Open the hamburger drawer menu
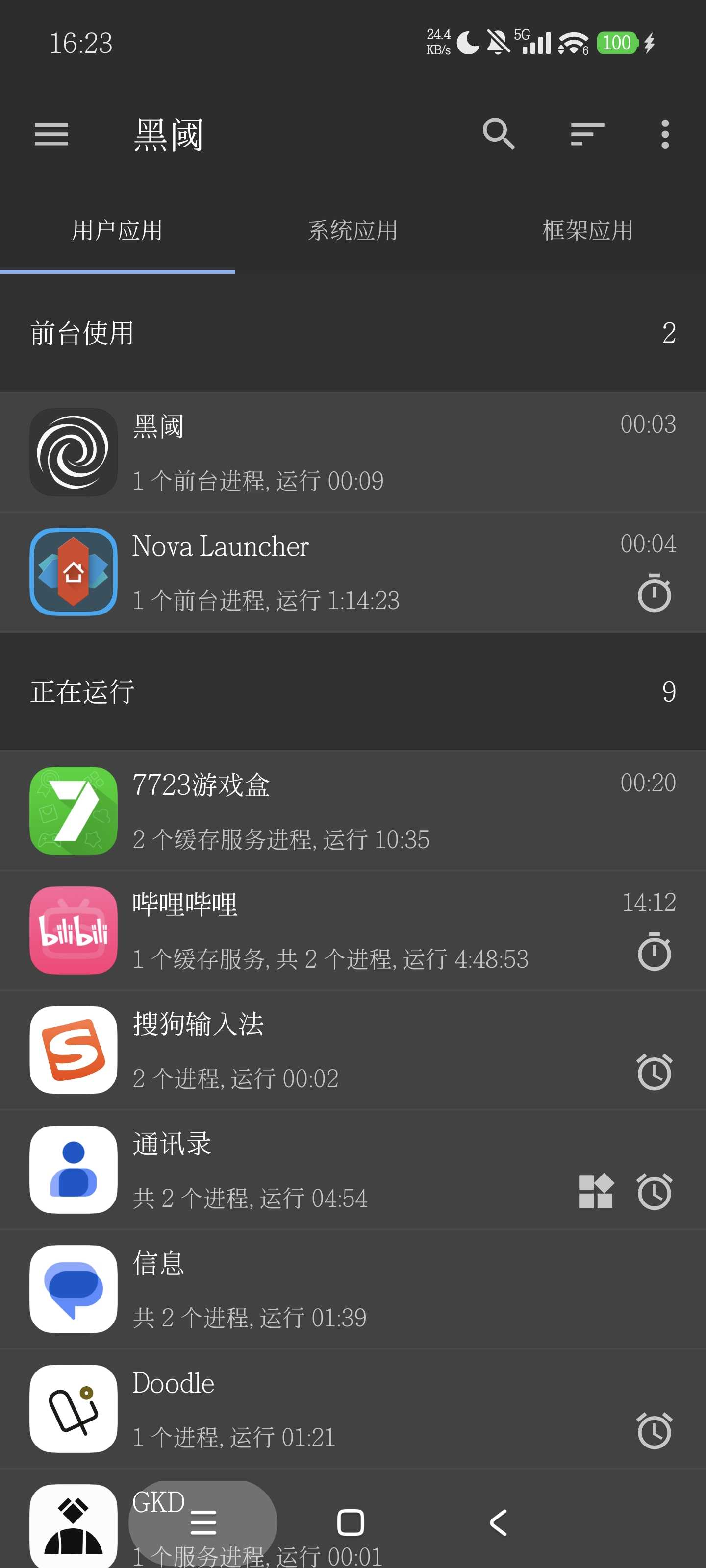Screen dimensions: 706x1568 (x=51, y=134)
